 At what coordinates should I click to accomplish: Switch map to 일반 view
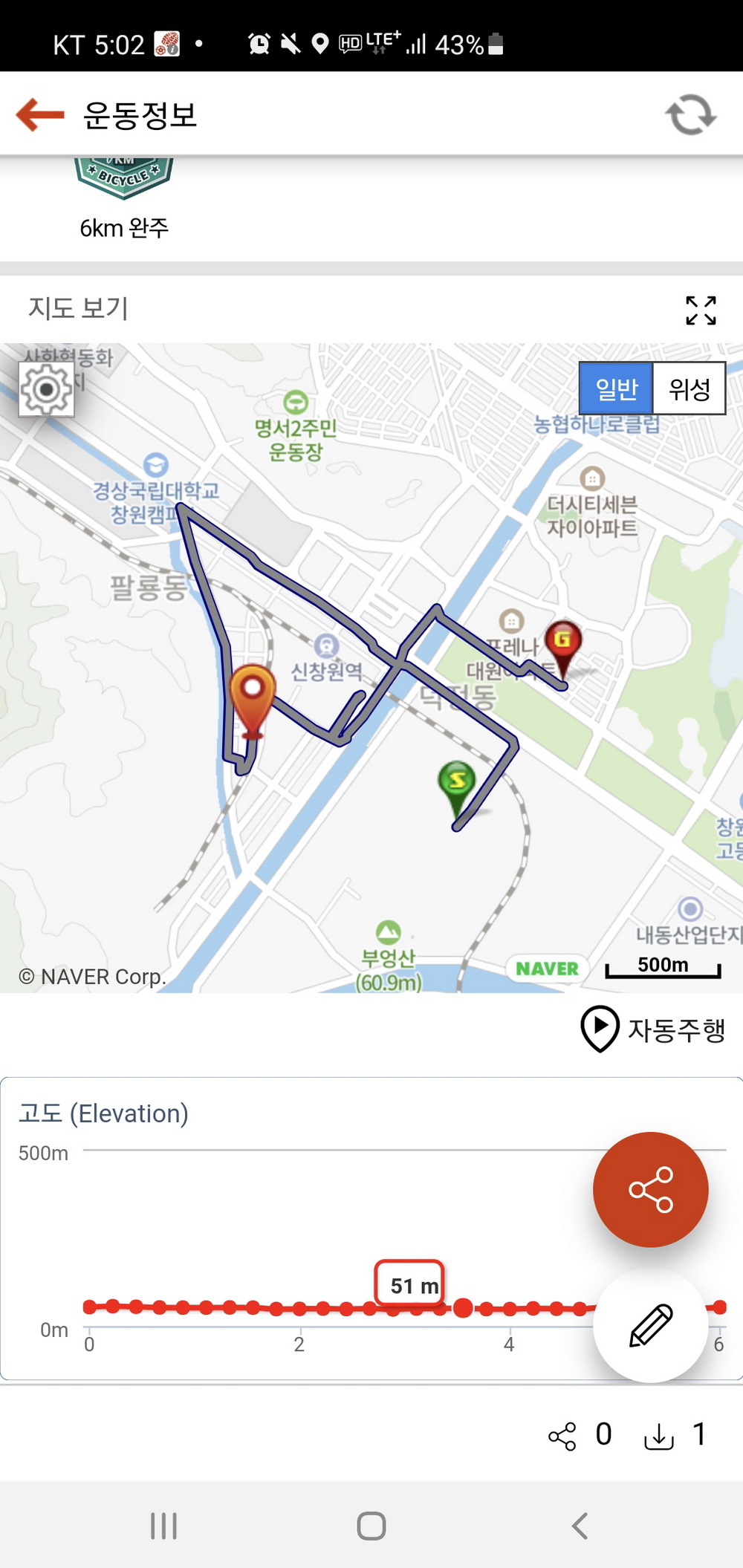coord(616,388)
